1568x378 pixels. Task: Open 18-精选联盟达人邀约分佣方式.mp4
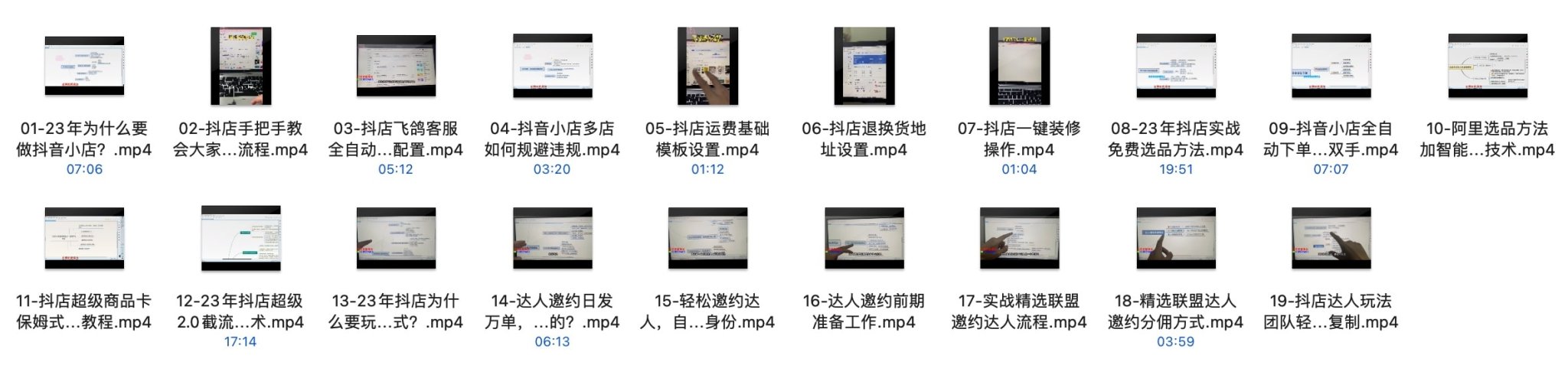point(1175,239)
